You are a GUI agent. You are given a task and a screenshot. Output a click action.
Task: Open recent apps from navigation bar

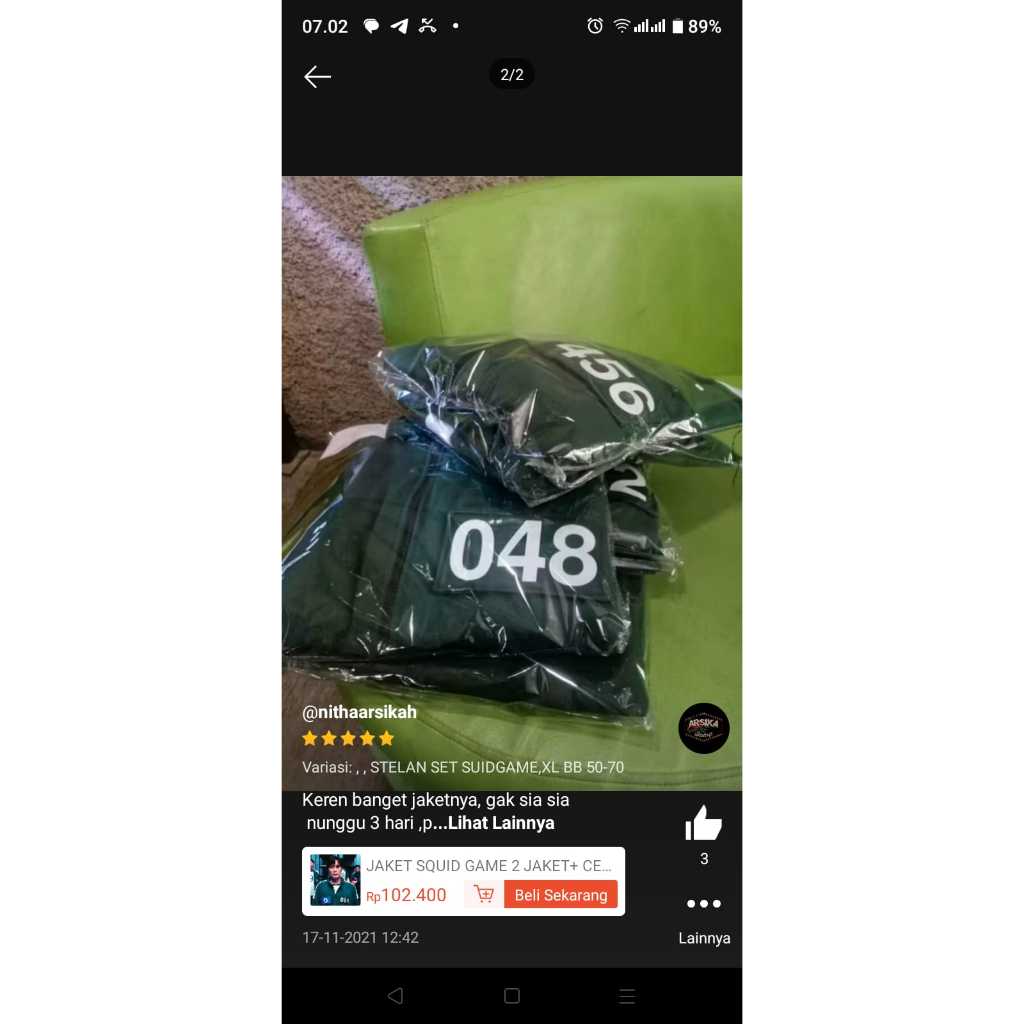tap(627, 996)
